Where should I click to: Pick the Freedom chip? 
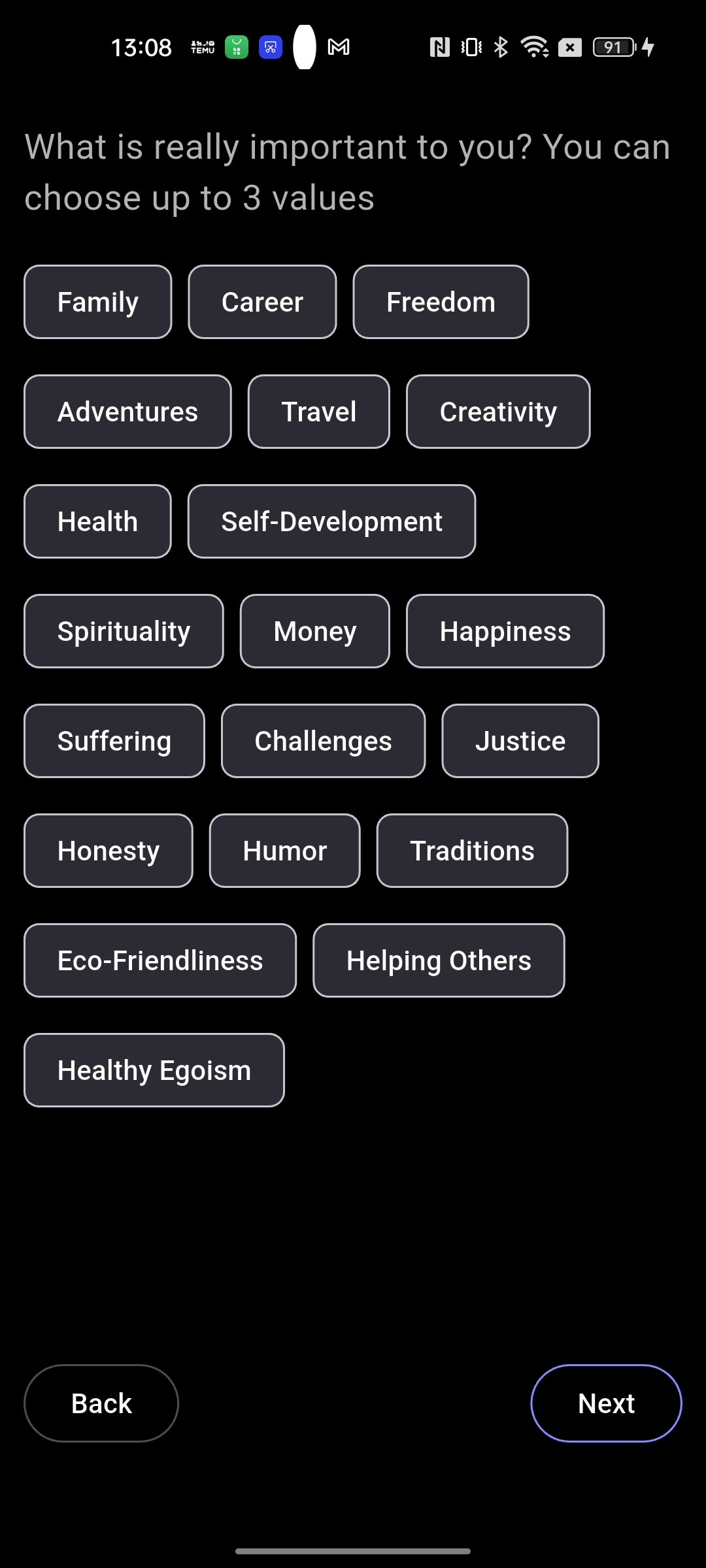point(441,302)
